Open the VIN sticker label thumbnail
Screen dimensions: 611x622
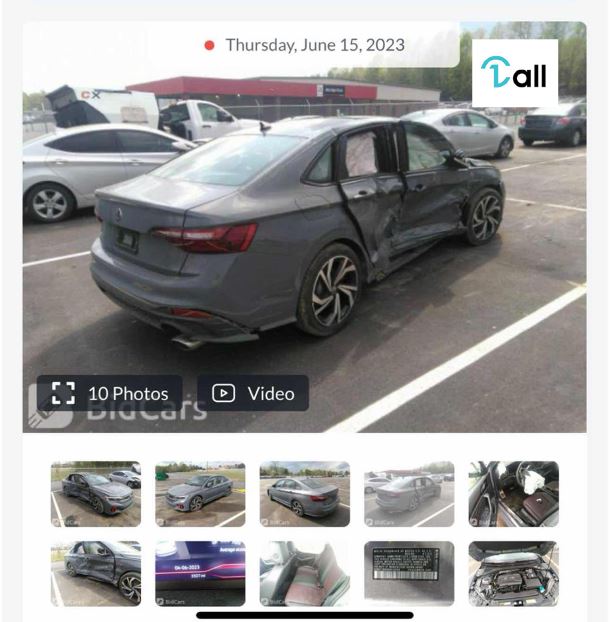(409, 573)
